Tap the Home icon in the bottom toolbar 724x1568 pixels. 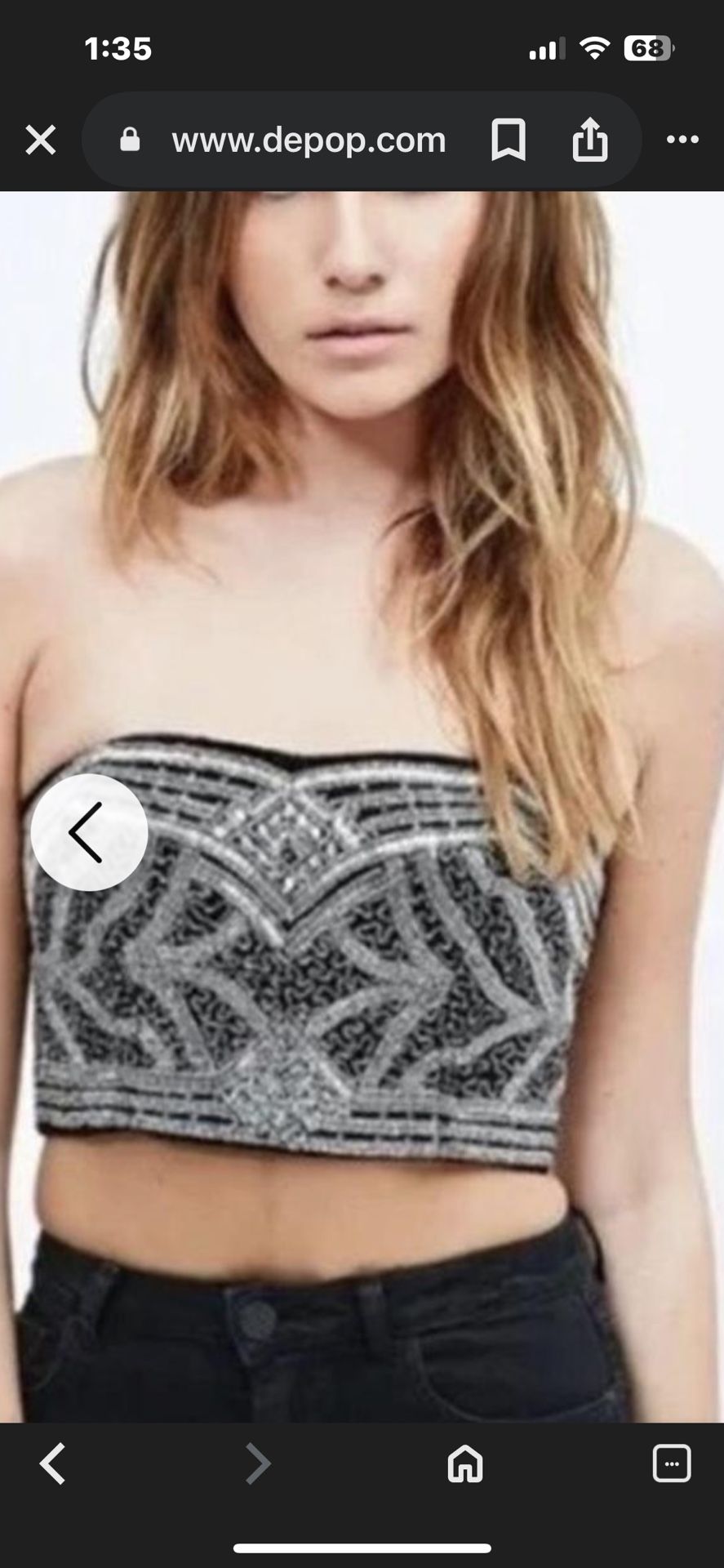465,1464
